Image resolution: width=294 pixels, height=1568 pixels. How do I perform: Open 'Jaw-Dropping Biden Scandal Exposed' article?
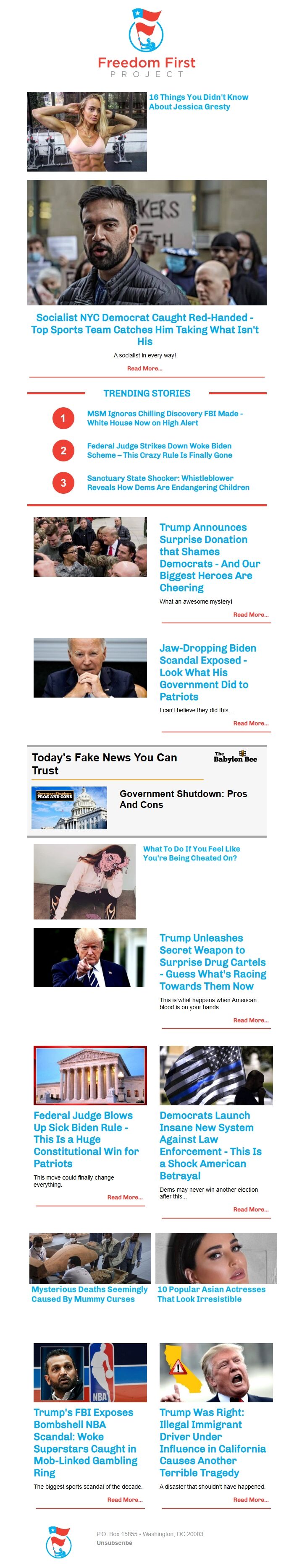tap(207, 672)
